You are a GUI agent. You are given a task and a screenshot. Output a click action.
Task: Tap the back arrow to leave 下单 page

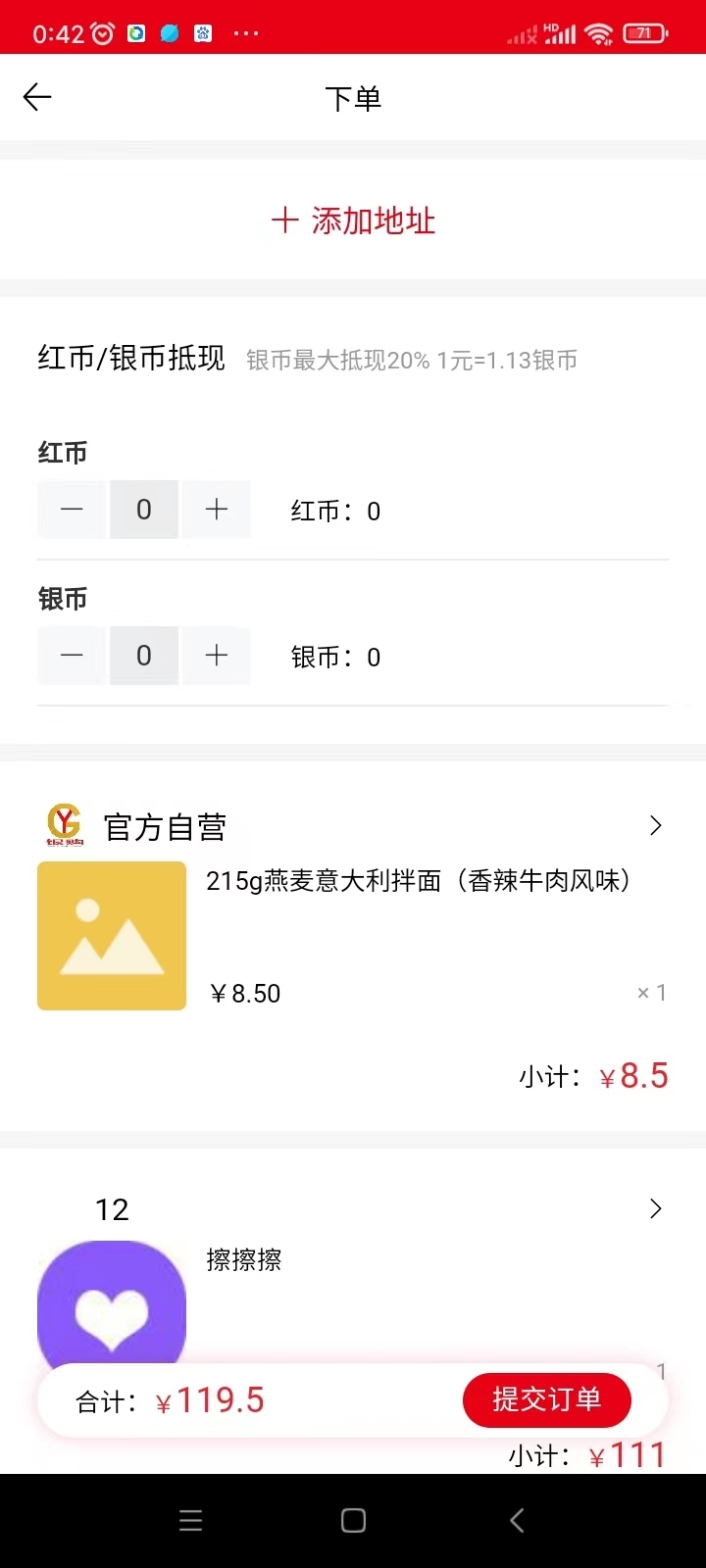point(36,97)
